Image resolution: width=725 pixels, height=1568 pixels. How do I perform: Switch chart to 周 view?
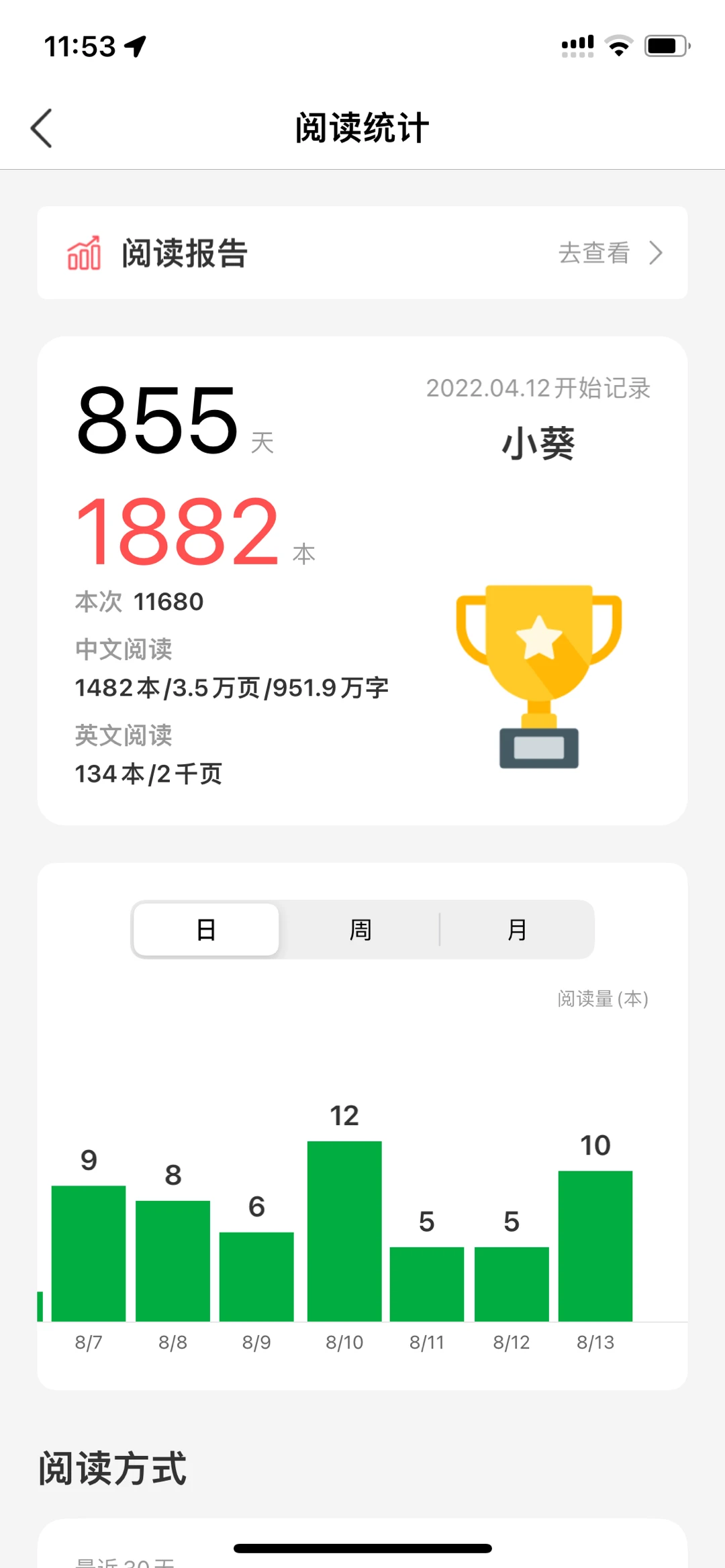coord(360,930)
